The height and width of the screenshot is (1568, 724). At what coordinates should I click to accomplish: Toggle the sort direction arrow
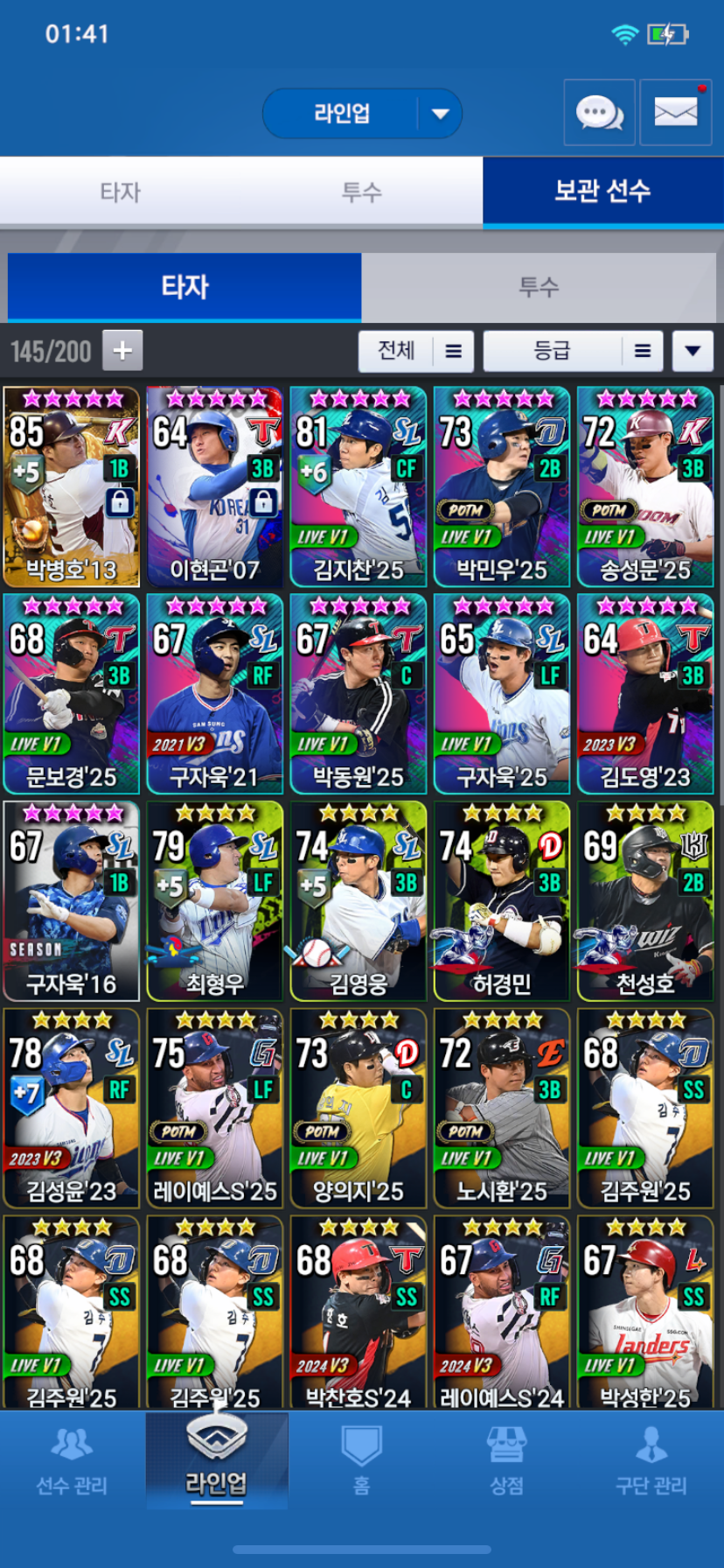693,351
